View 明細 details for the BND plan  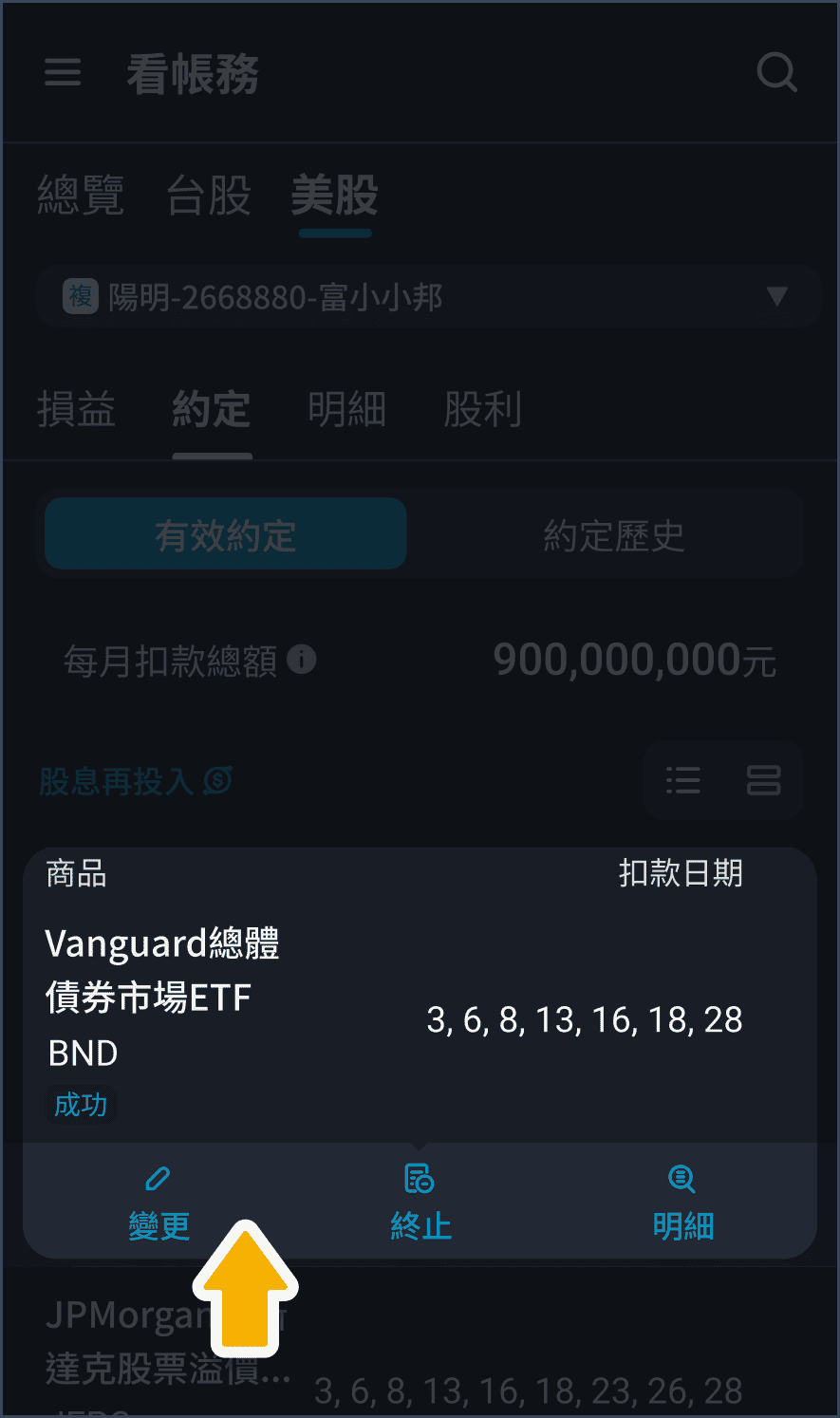click(x=682, y=1203)
